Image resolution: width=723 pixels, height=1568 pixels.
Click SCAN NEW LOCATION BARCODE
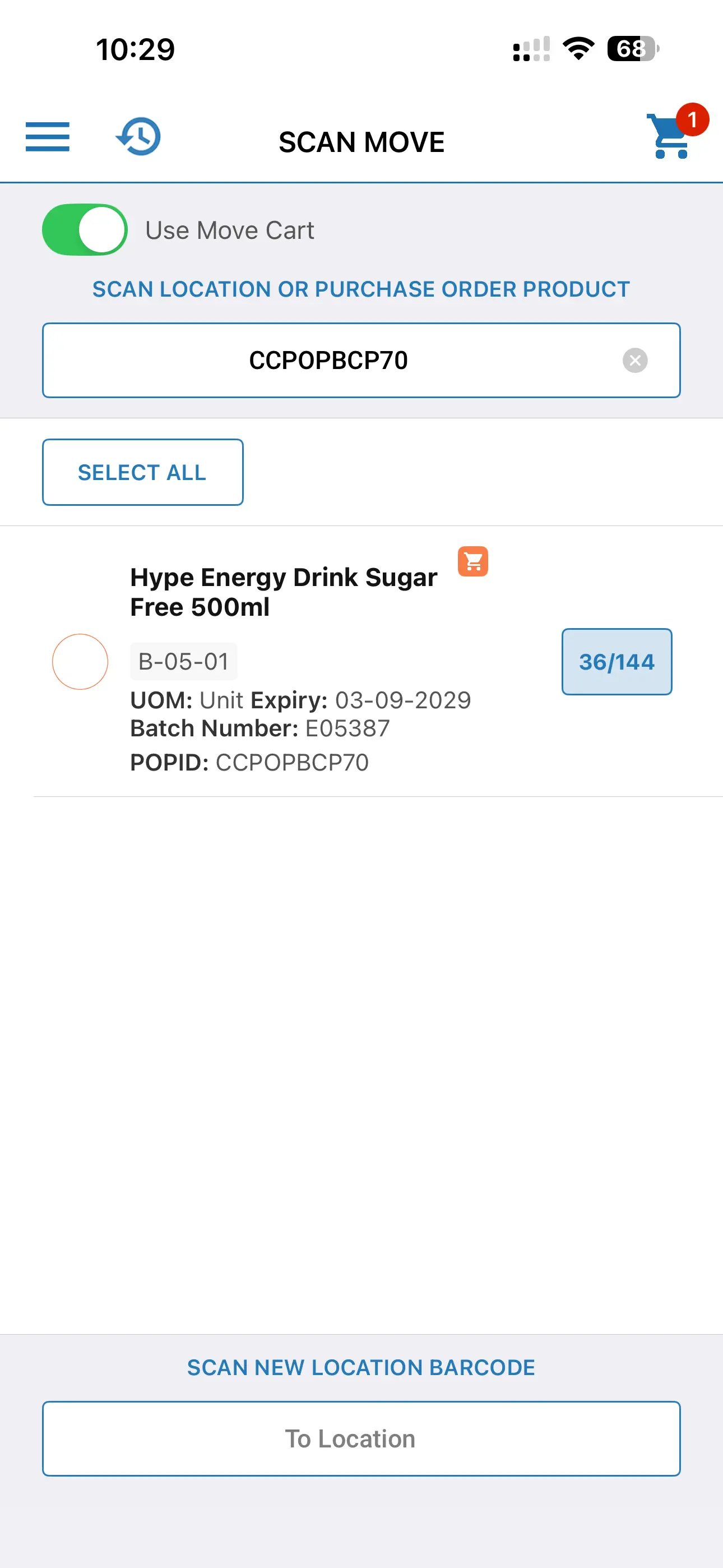361,1367
